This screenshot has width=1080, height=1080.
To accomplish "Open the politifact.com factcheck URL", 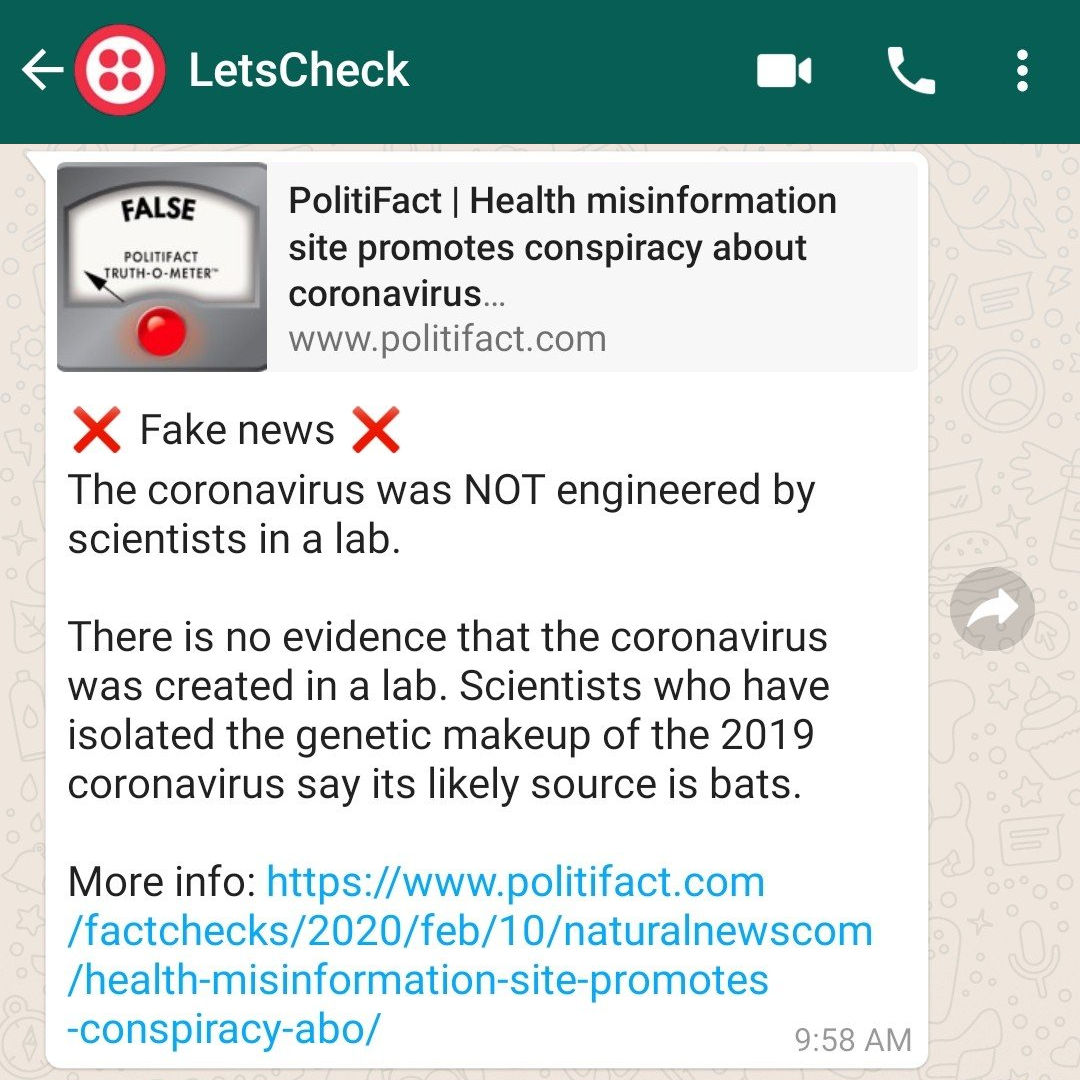I will [x=470, y=955].
